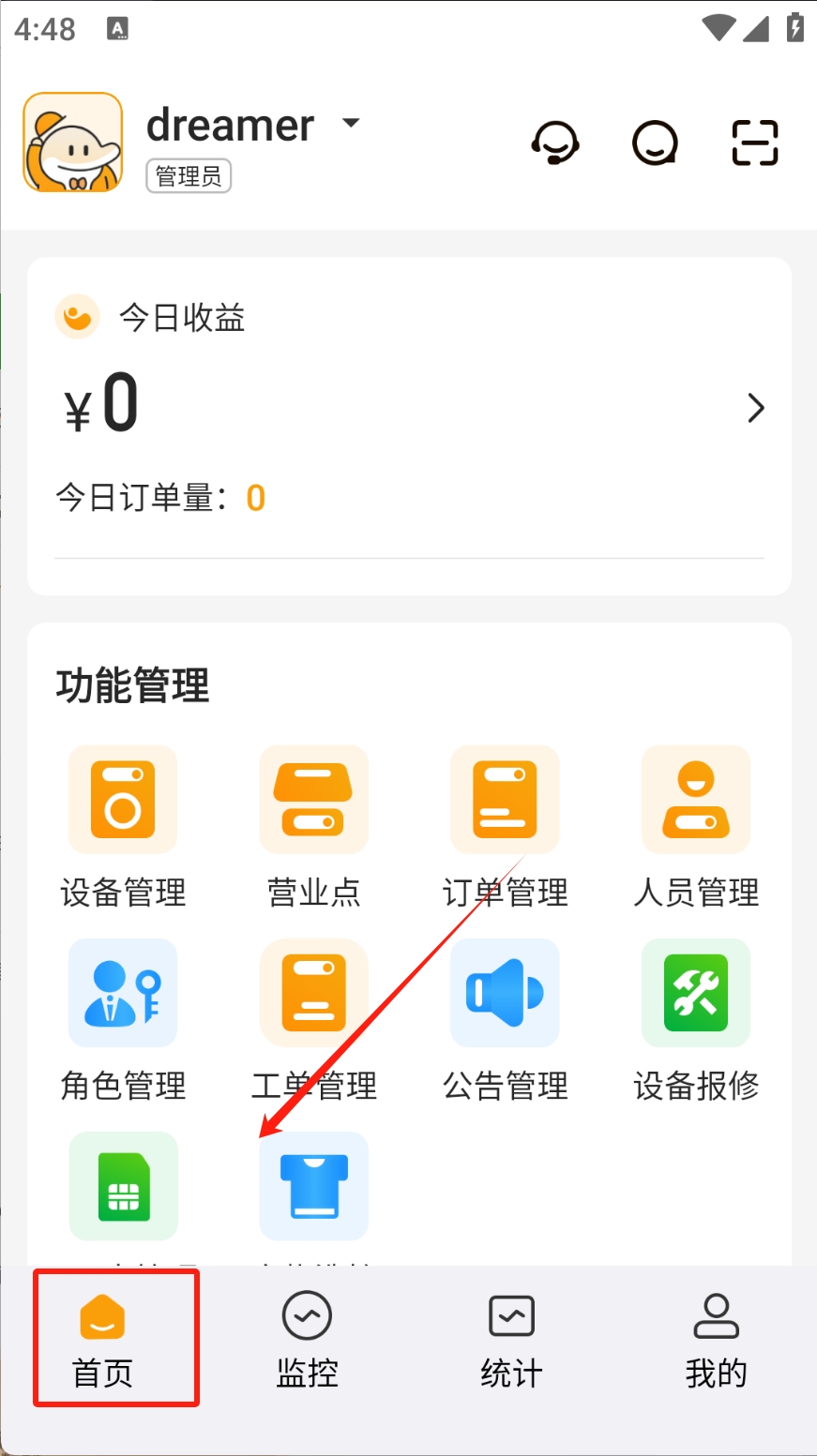
Task: Tap the scan code icon
Action: coord(755,143)
